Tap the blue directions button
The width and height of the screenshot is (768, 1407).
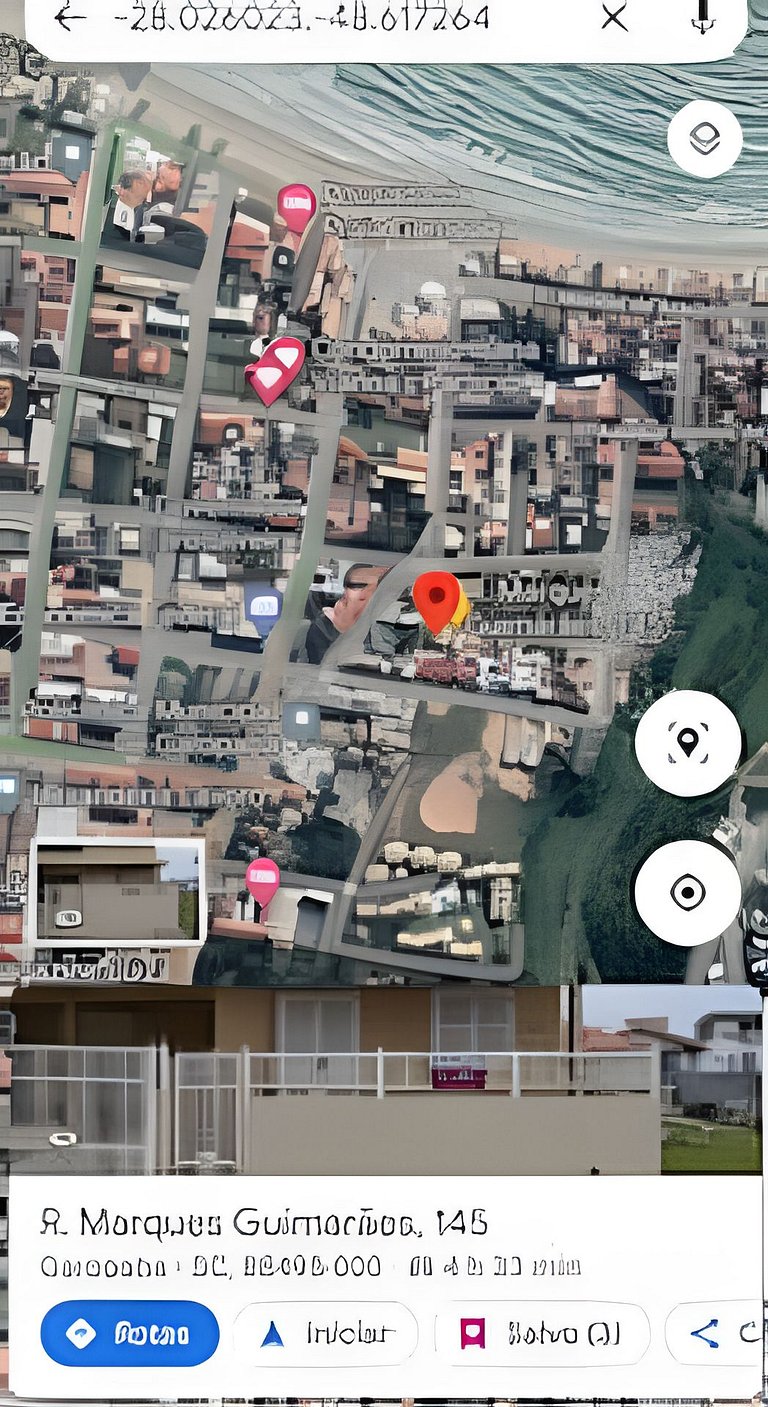pos(130,1333)
